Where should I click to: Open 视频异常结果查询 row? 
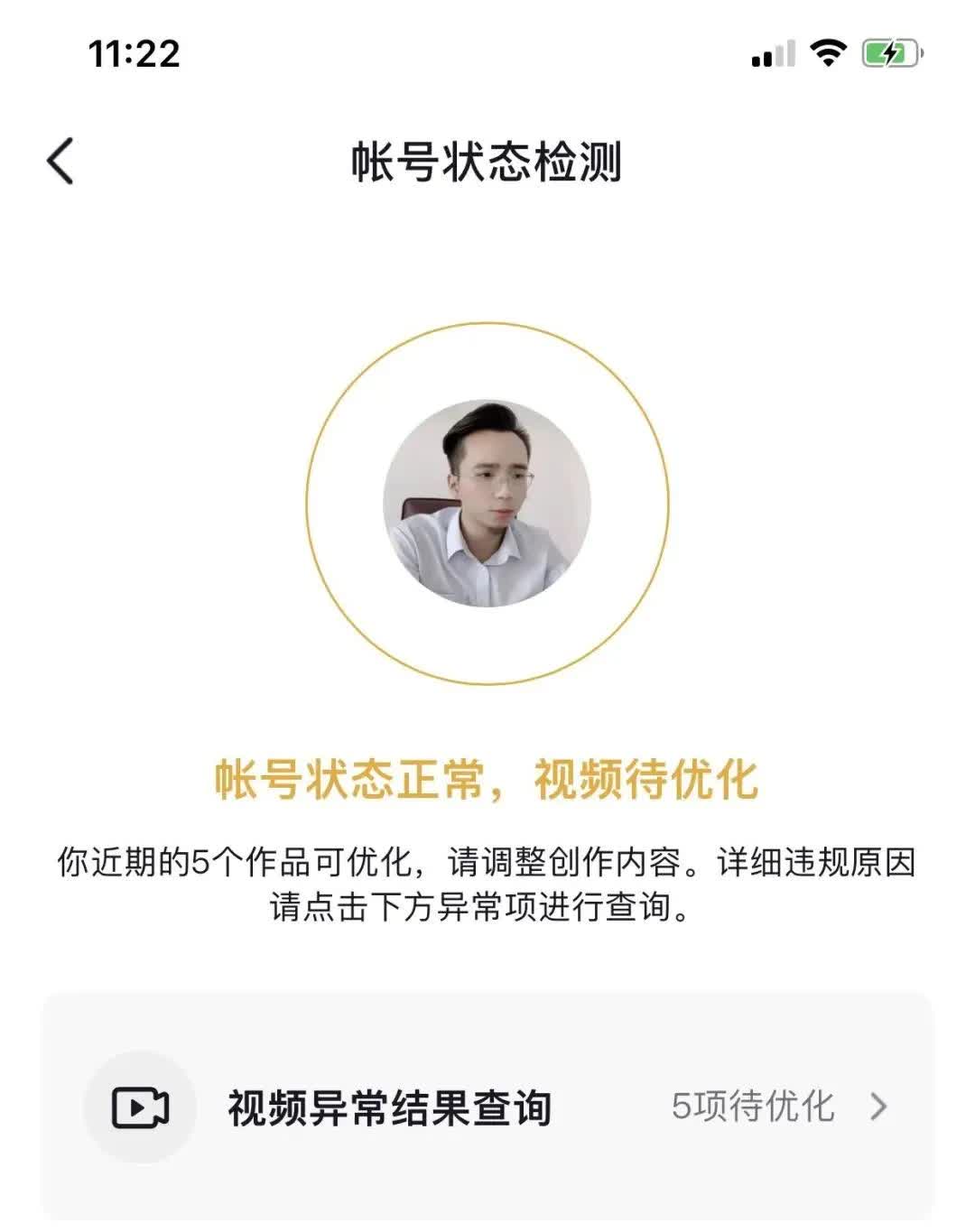(487, 1107)
